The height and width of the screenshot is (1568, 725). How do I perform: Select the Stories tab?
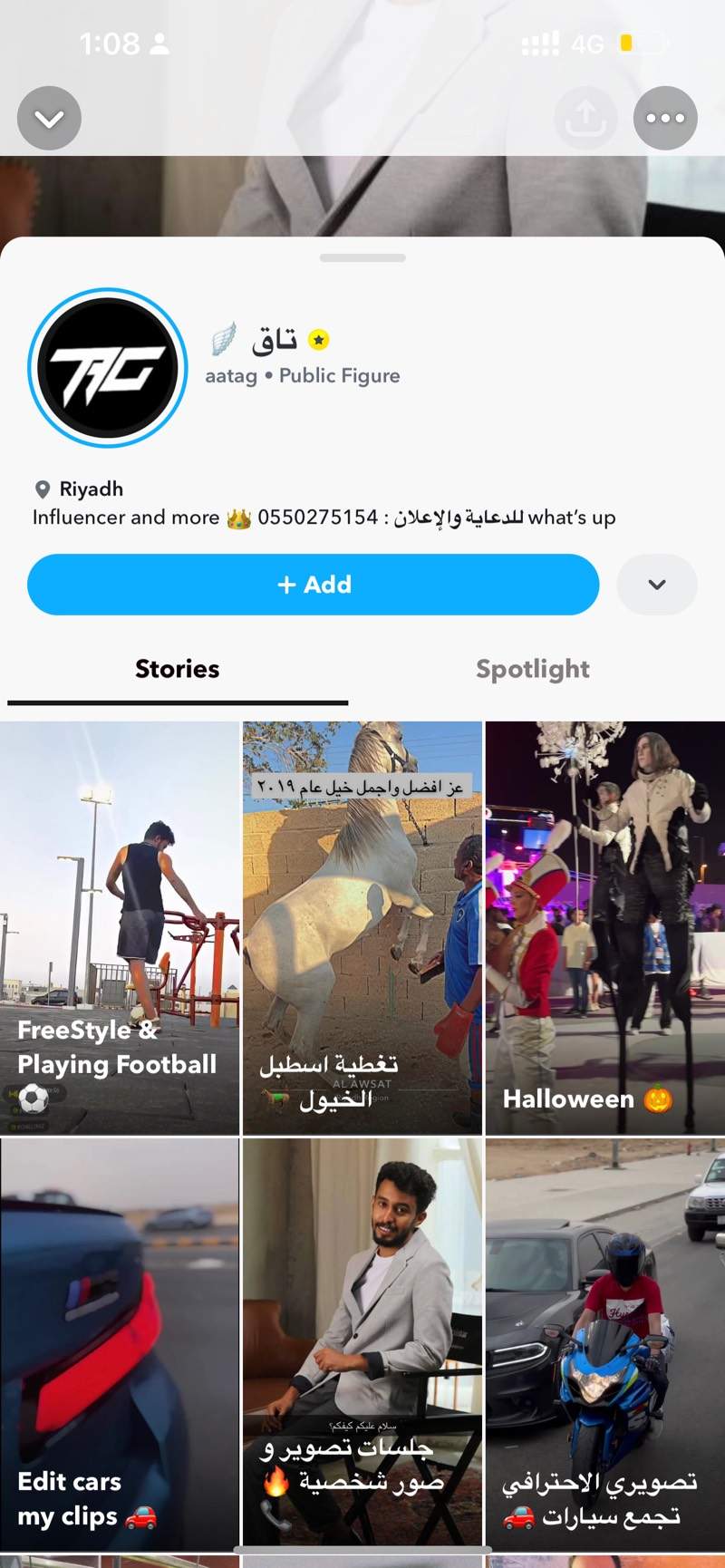[x=178, y=669]
